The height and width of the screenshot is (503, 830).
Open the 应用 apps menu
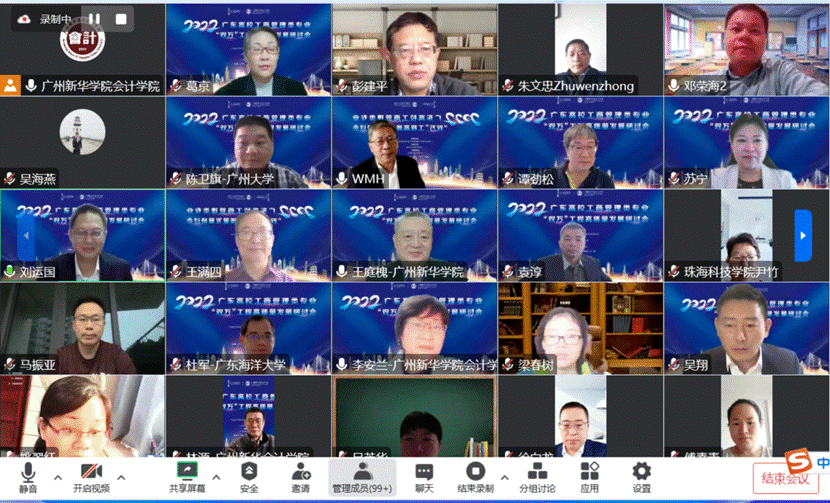590,476
